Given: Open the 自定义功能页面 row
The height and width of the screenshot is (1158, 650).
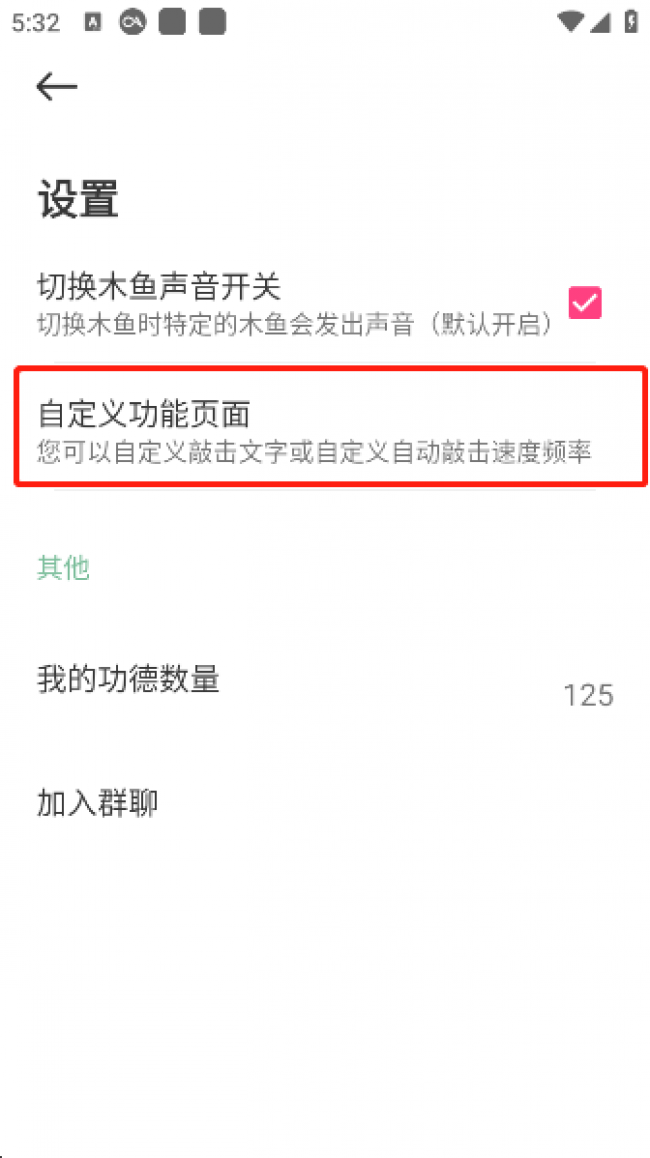Looking at the screenshot, I should click(314, 430).
